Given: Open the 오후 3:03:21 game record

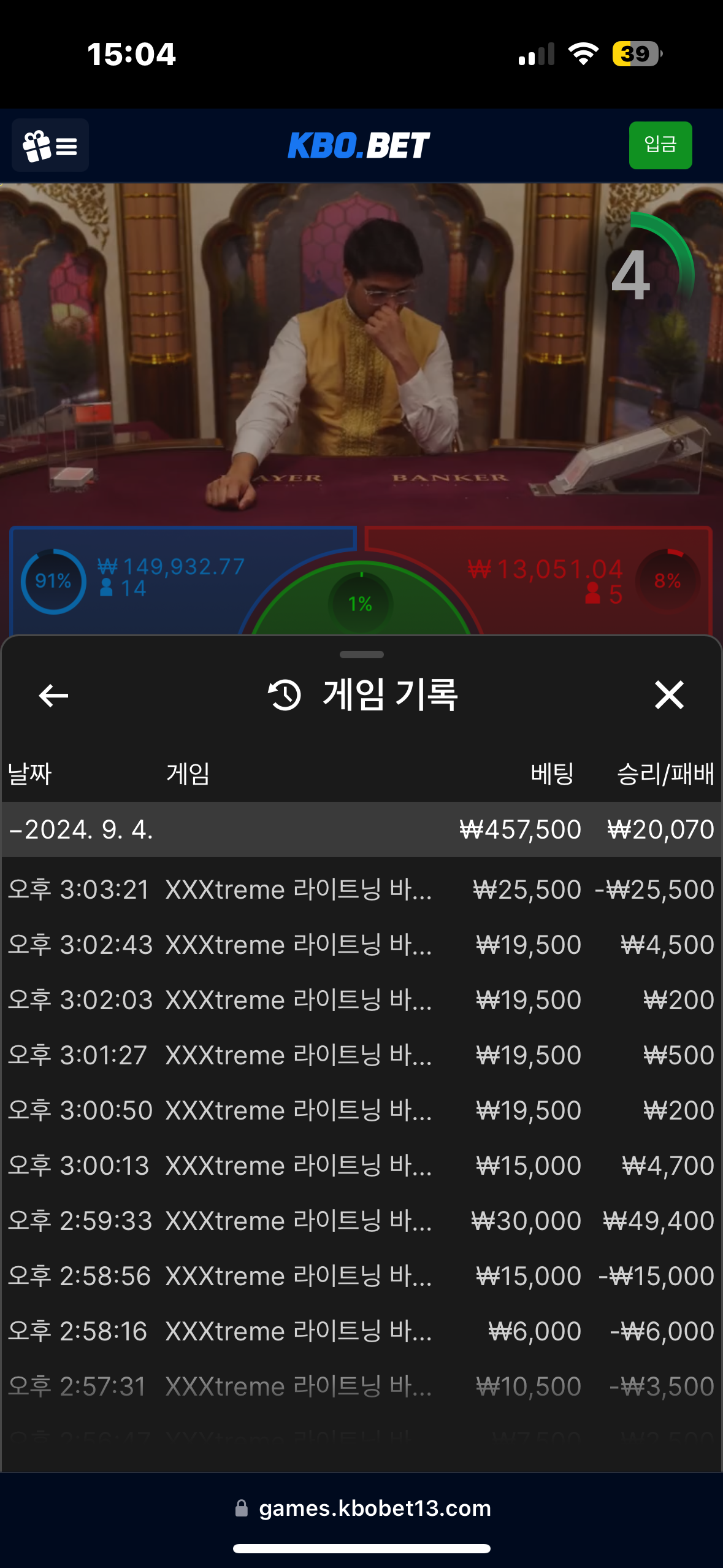Looking at the screenshot, I should [x=361, y=890].
